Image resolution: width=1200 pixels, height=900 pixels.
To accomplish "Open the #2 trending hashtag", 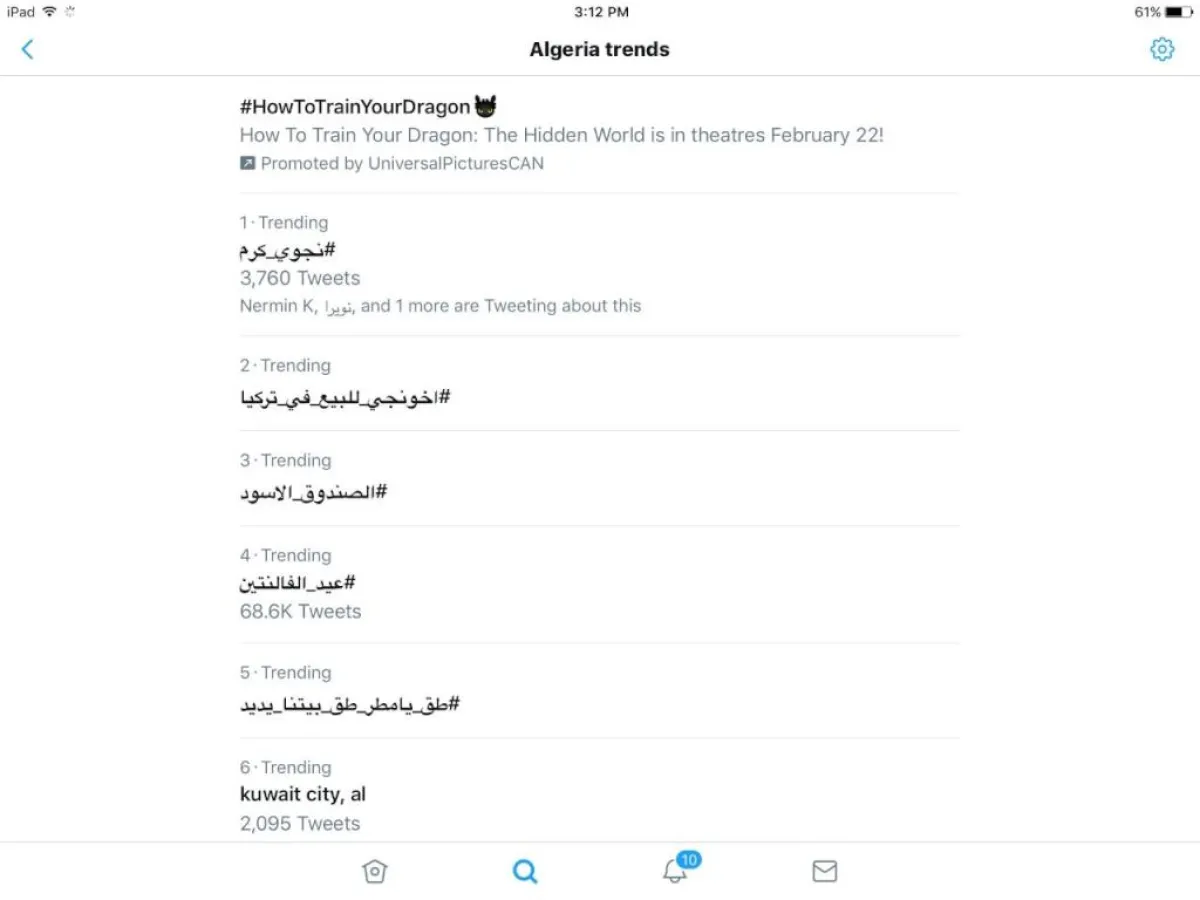I will (x=345, y=397).
